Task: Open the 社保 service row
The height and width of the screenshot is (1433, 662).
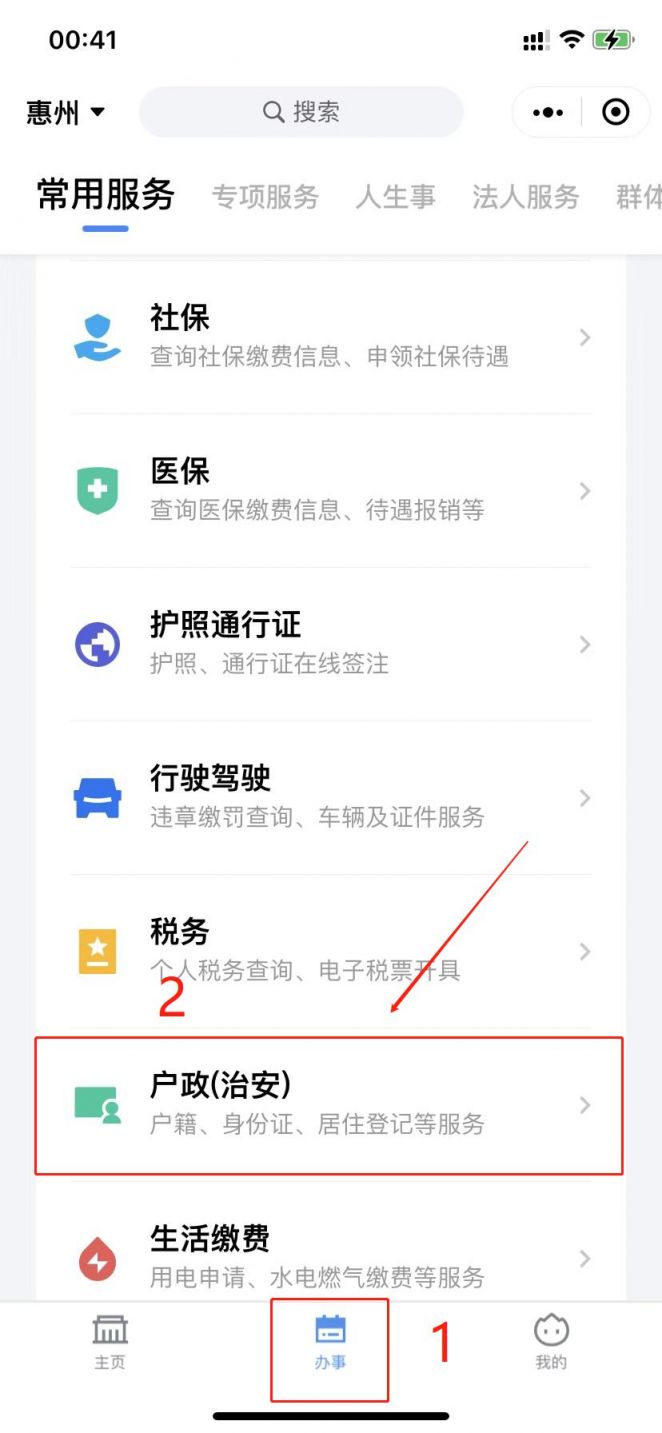Action: pos(330,337)
